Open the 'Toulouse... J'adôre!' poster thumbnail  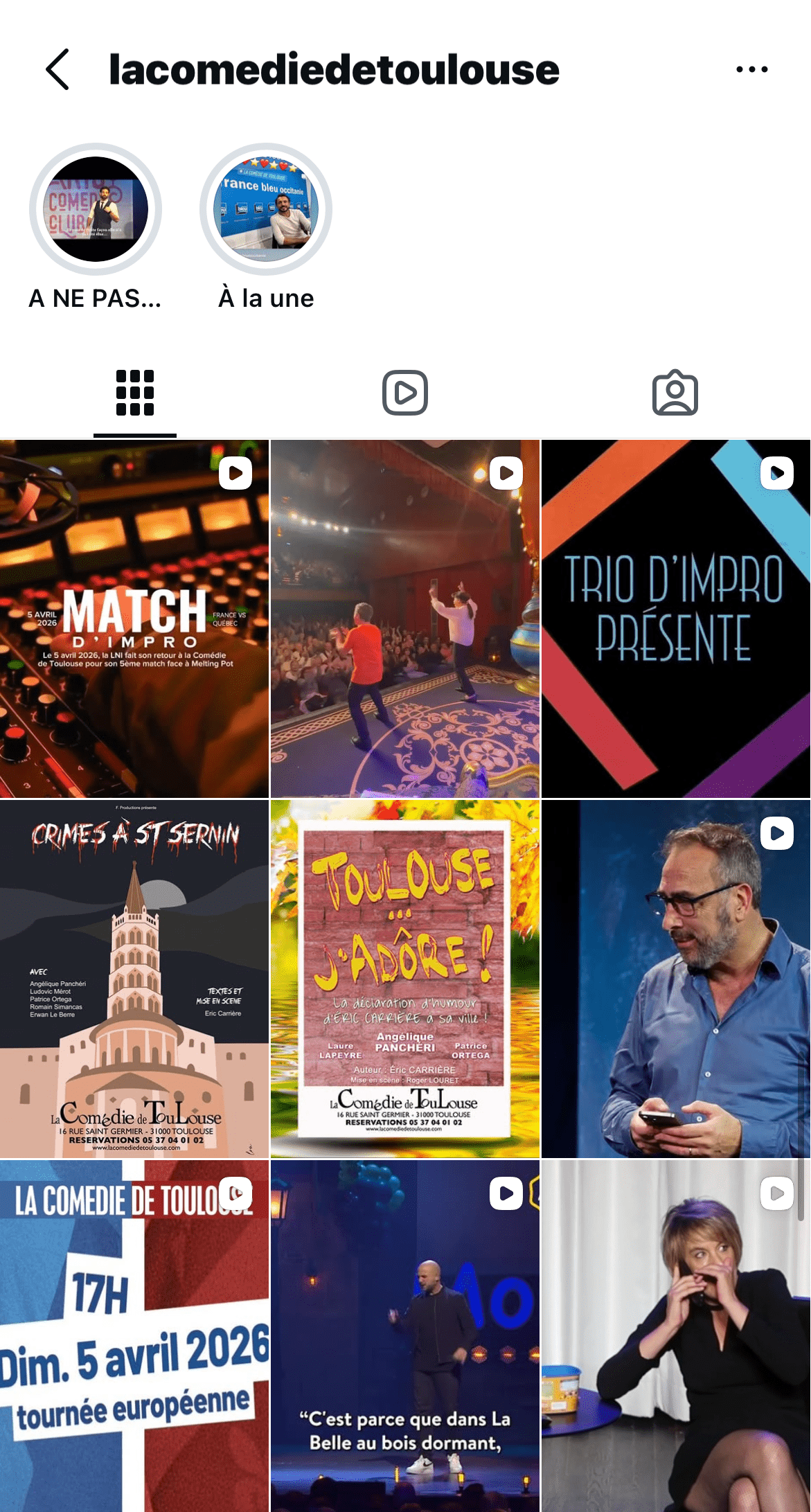pyautogui.click(x=405, y=977)
